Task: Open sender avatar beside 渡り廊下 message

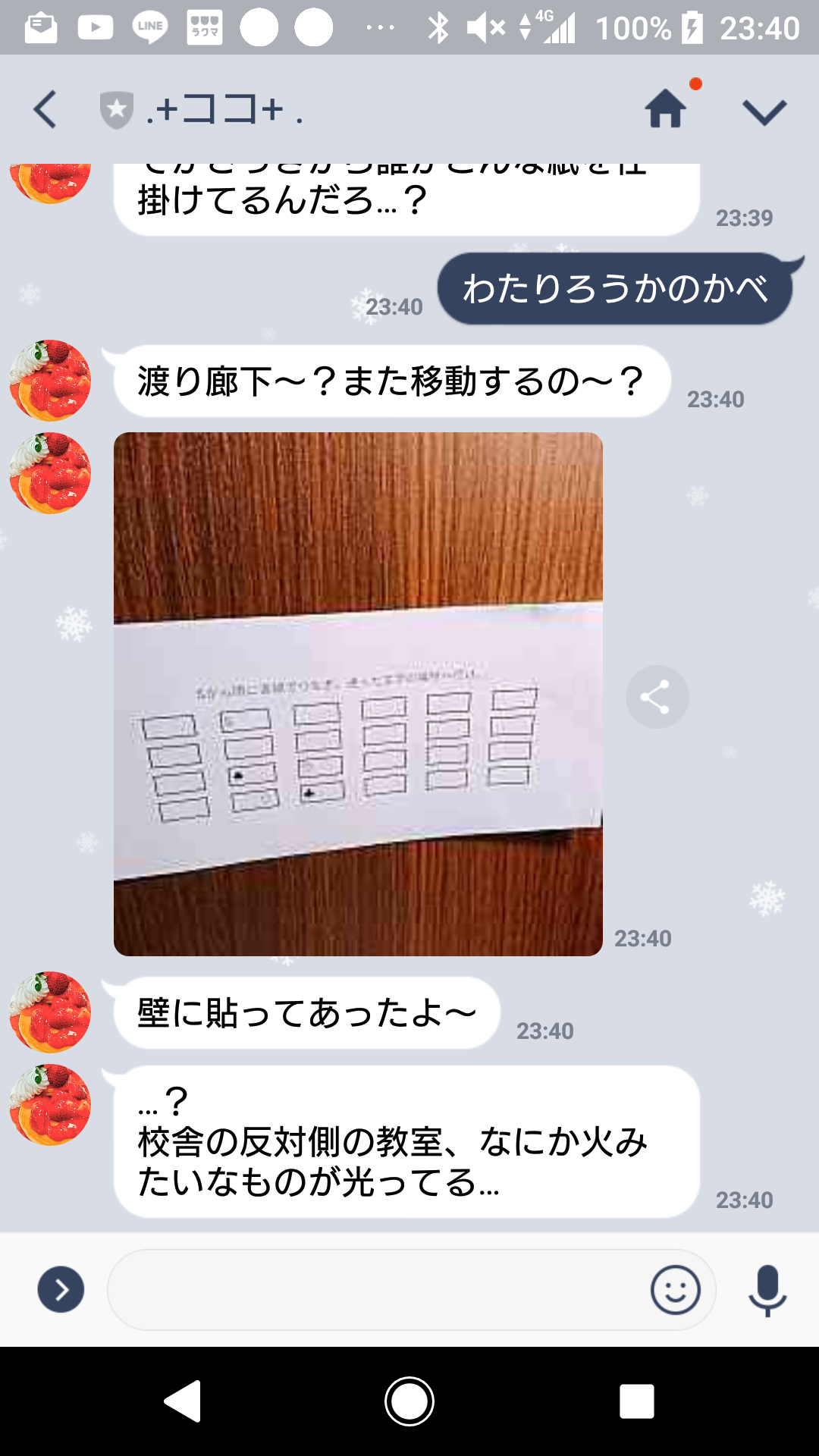Action: pyautogui.click(x=50, y=381)
